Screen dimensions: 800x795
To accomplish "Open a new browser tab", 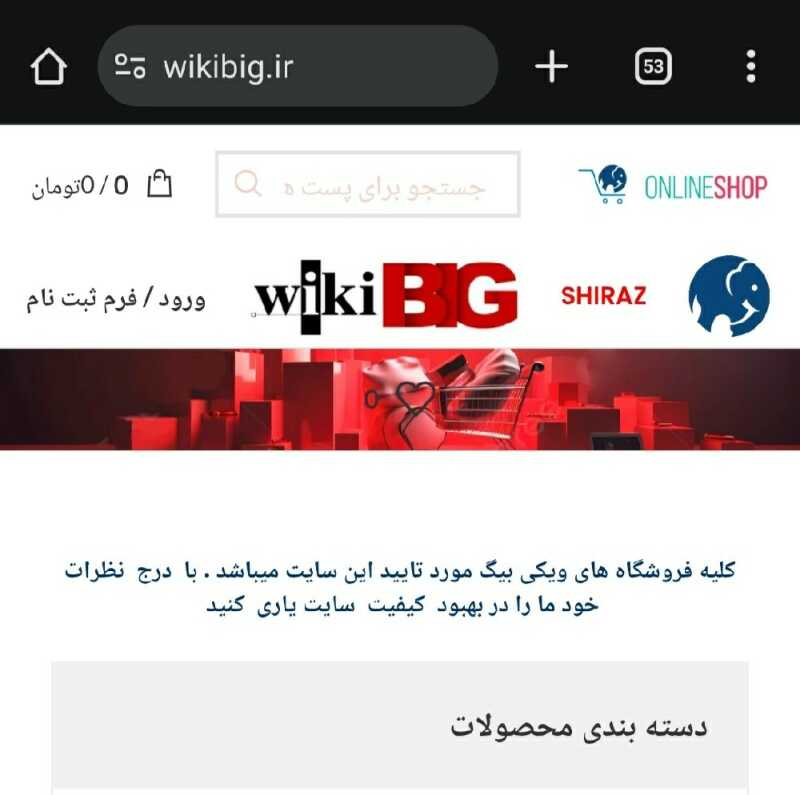I will coord(551,67).
